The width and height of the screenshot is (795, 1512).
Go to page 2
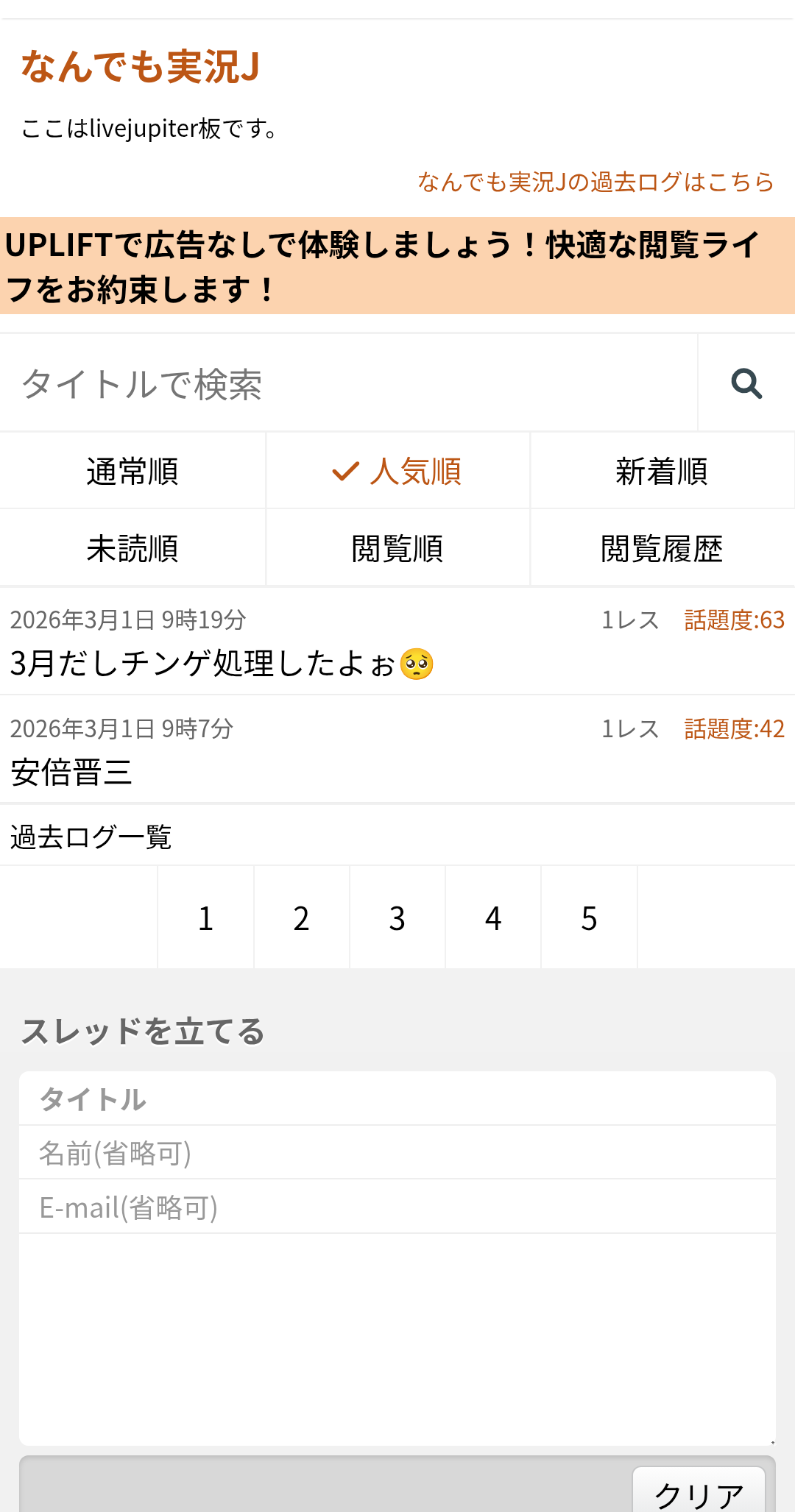[x=302, y=918]
